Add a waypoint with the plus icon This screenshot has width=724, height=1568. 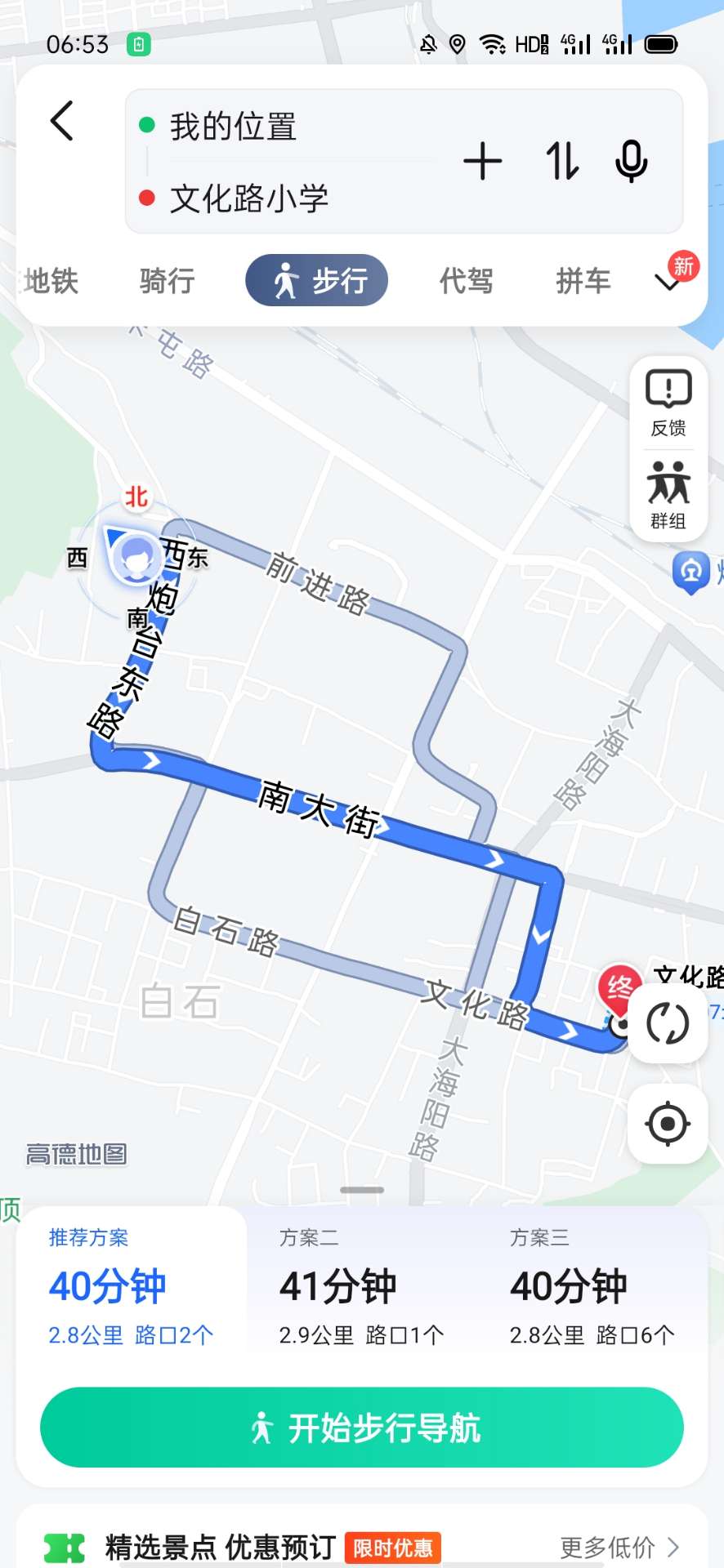pos(482,161)
